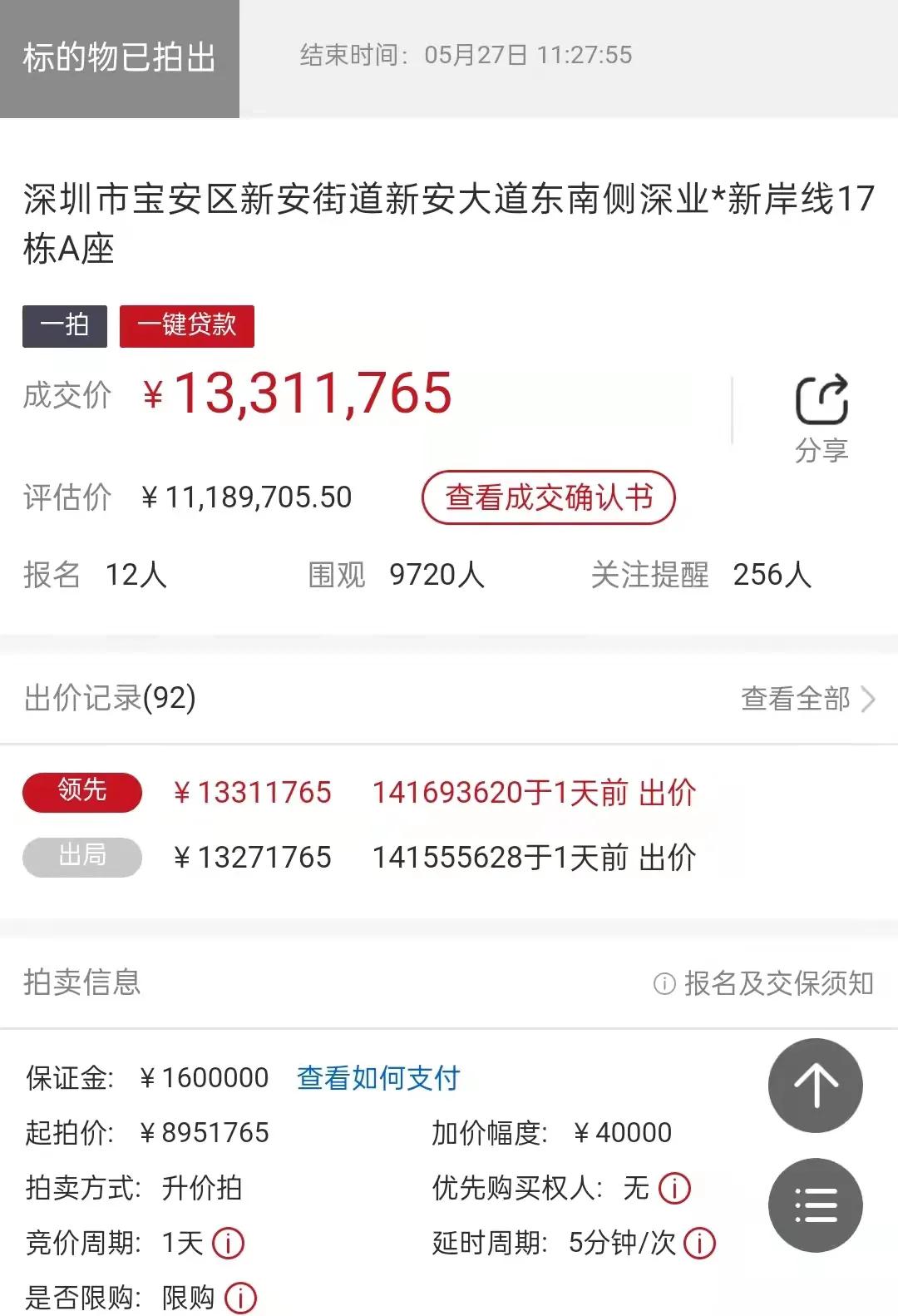Open 查看成交确认书 confirmation document
Image resolution: width=898 pixels, height=1316 pixels.
(x=549, y=497)
